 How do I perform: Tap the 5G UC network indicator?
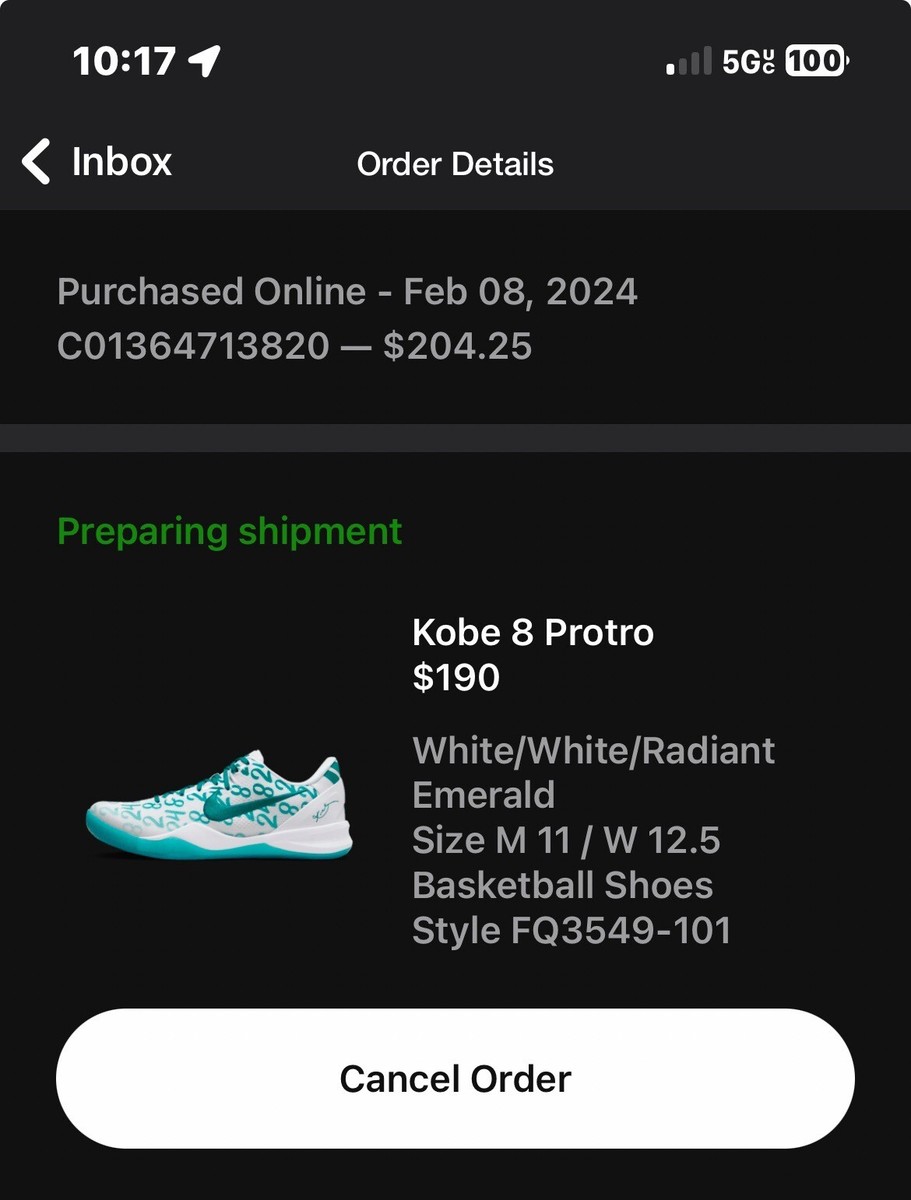[x=746, y=61]
